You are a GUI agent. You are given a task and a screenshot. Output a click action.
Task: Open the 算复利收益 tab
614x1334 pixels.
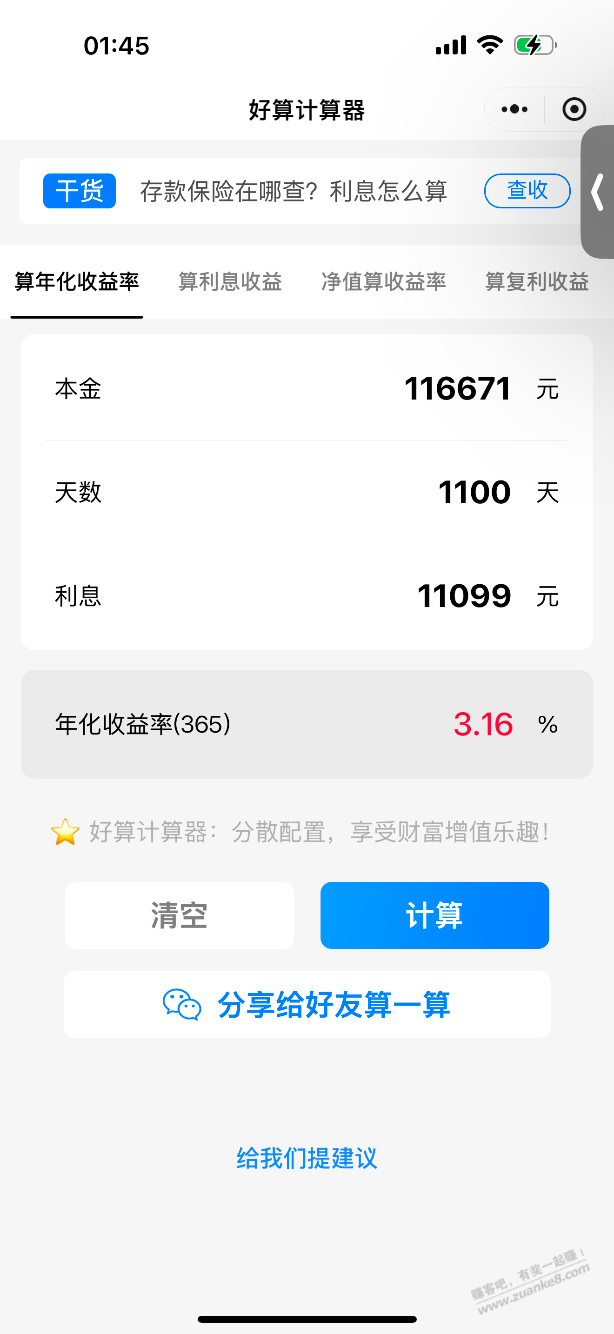(537, 282)
